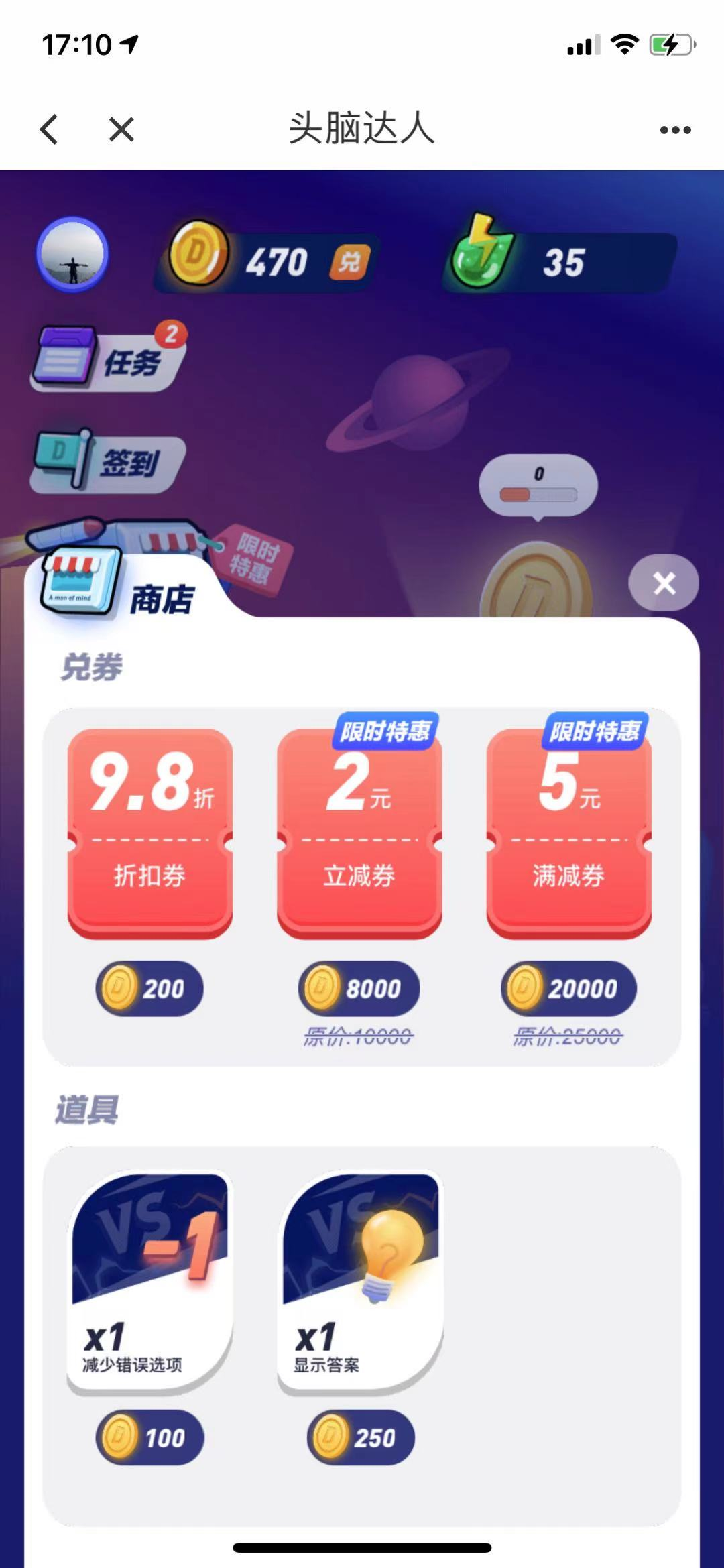
Task: Buy 满减券 for 20000 coins
Action: (568, 989)
